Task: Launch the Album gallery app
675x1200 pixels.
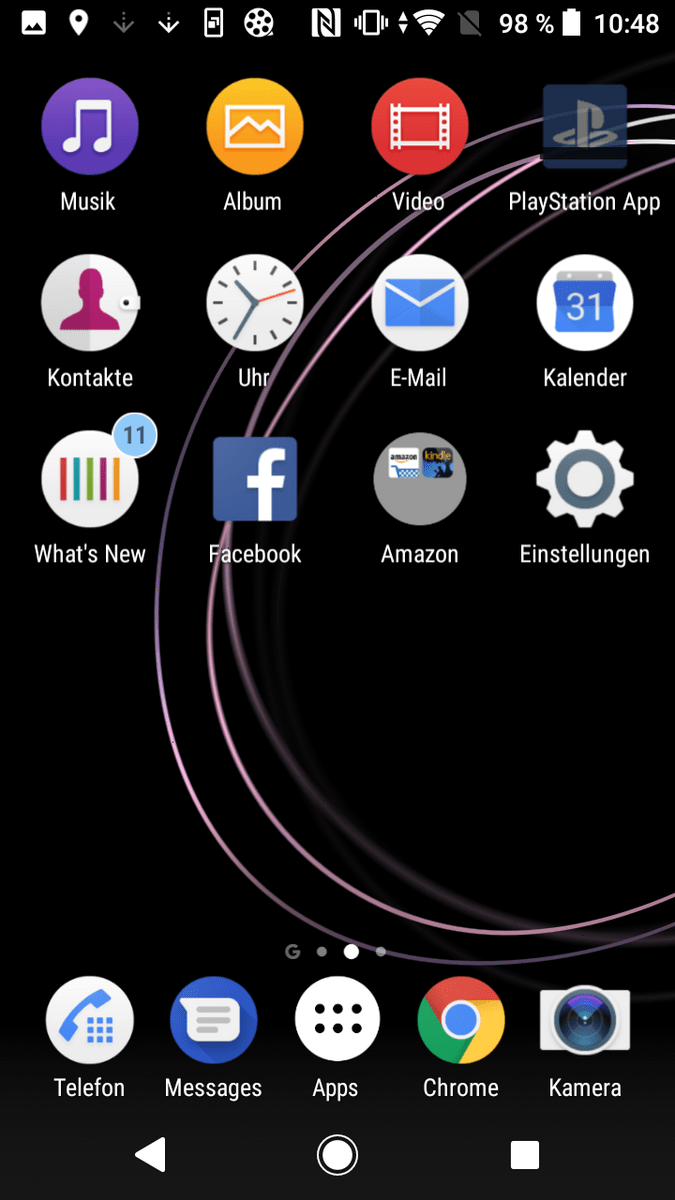Action: coord(254,128)
